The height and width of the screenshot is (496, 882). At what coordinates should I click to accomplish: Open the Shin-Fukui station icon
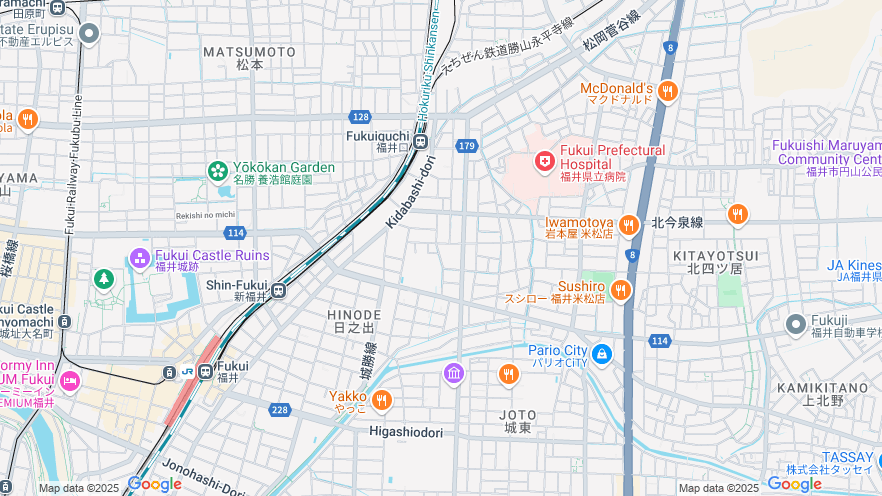[x=278, y=291]
